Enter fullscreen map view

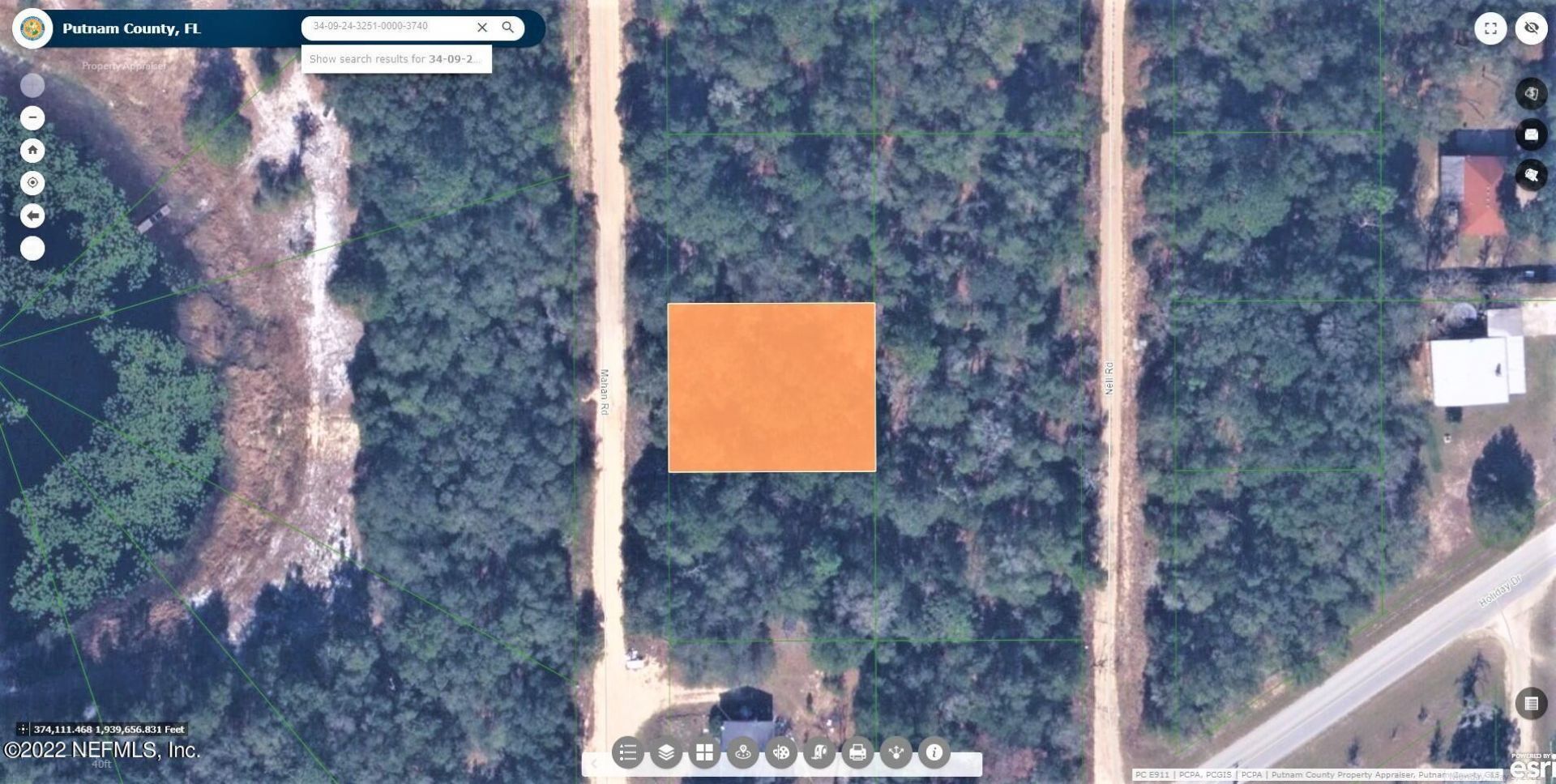click(1490, 28)
